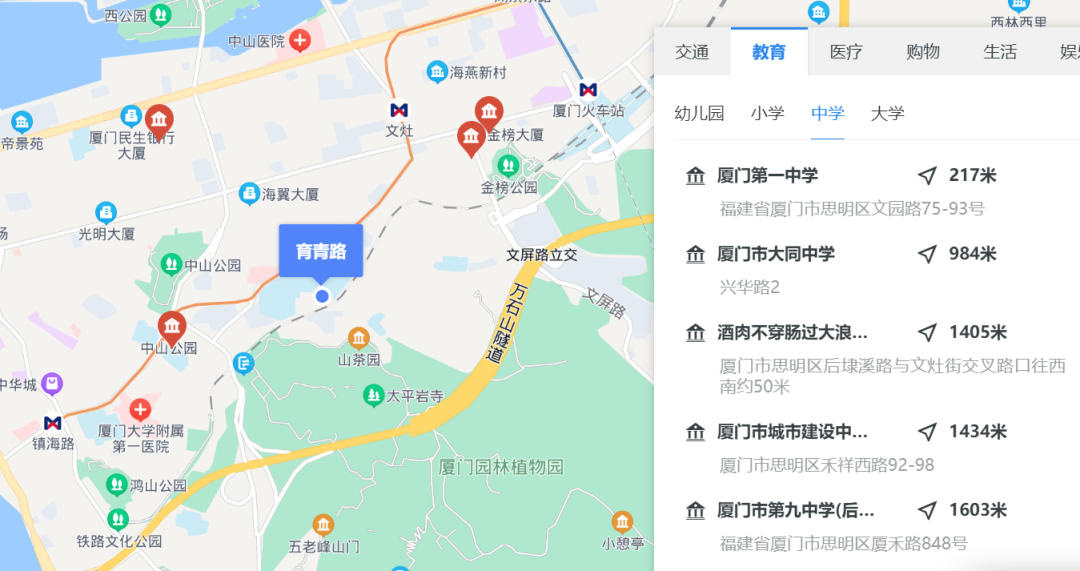Select the 大学 sub-tab
The width and height of the screenshot is (1080, 571).
click(x=887, y=113)
